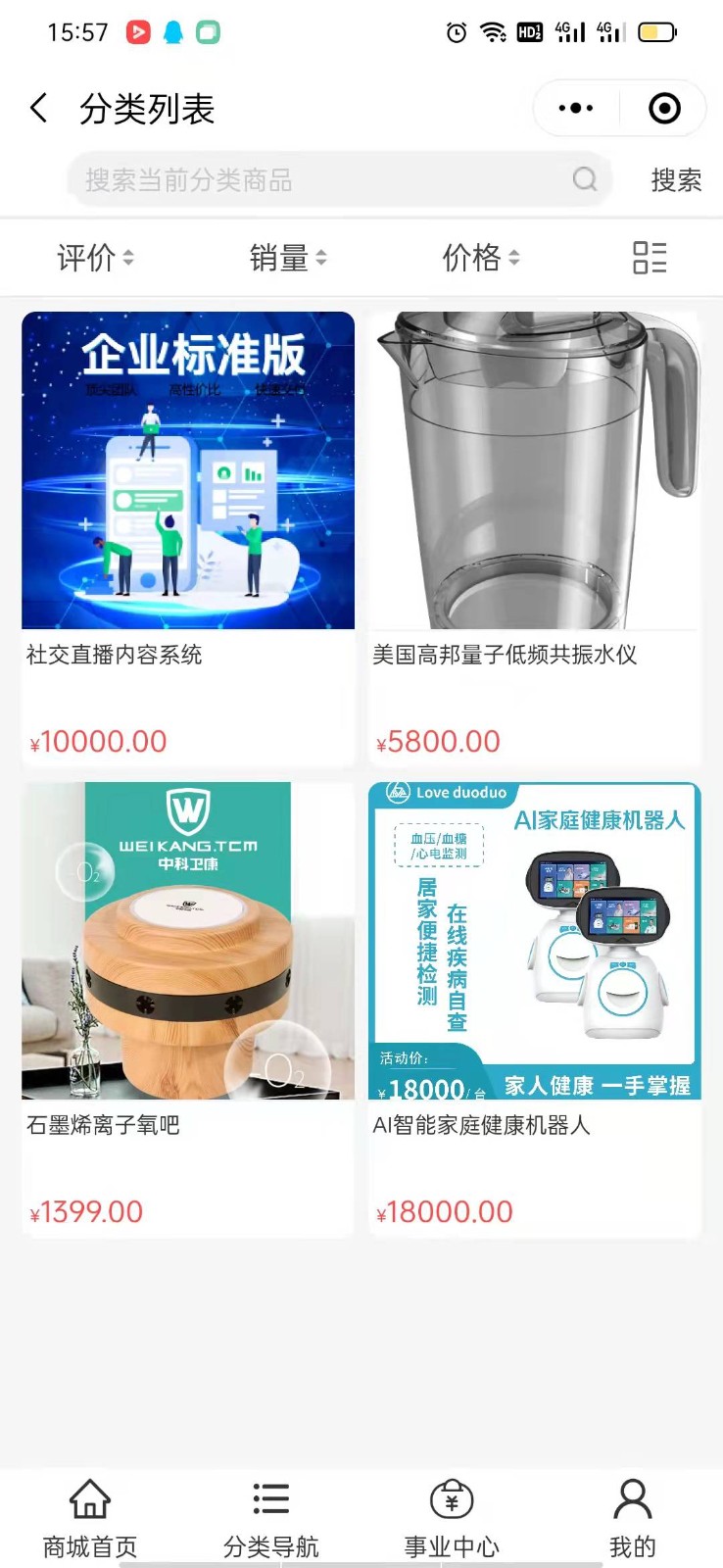Open the 事业中心 tab
Screen dimensions: 723x1568
point(452,1519)
